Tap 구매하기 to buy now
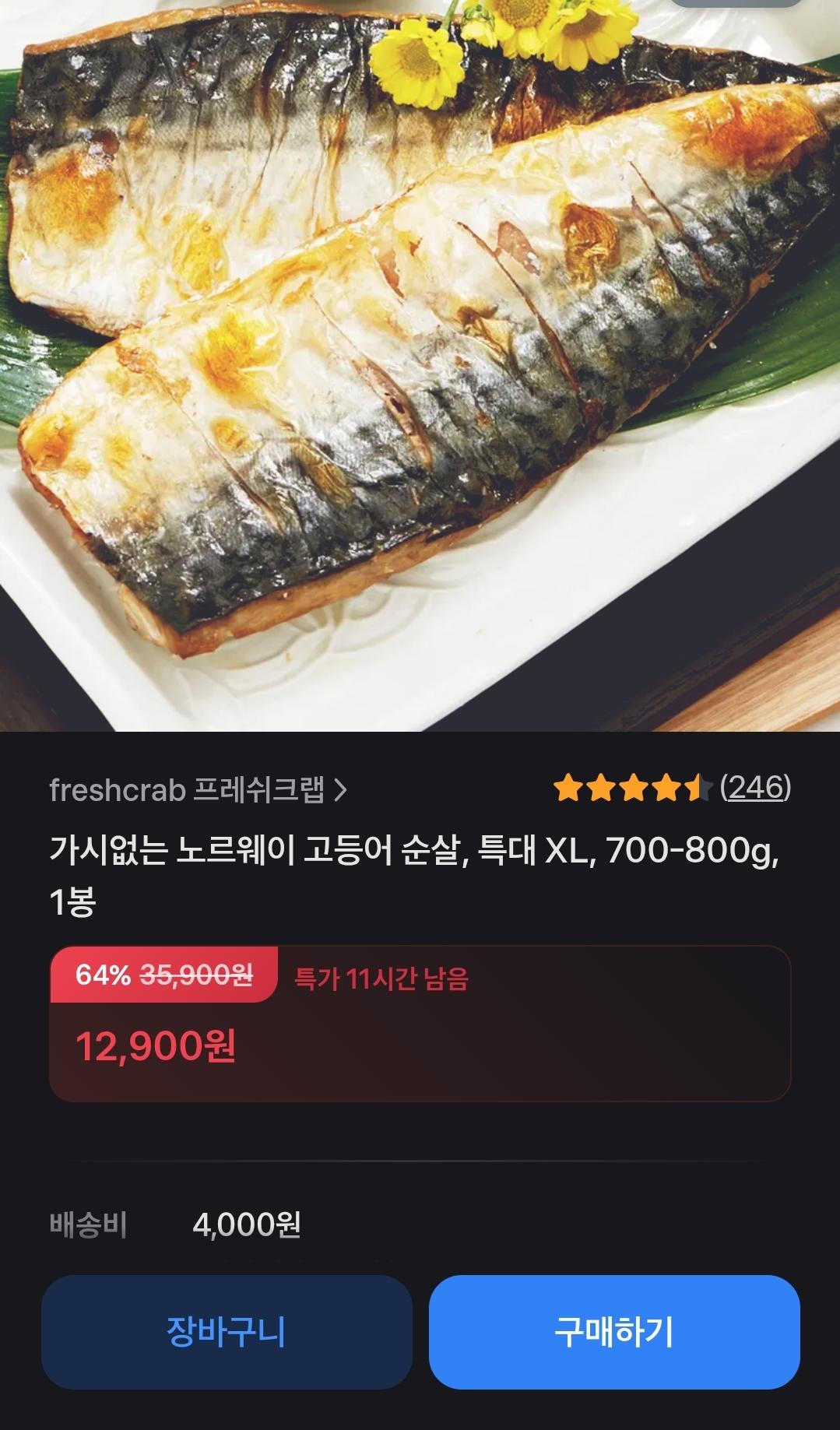840x1430 pixels. click(614, 1331)
